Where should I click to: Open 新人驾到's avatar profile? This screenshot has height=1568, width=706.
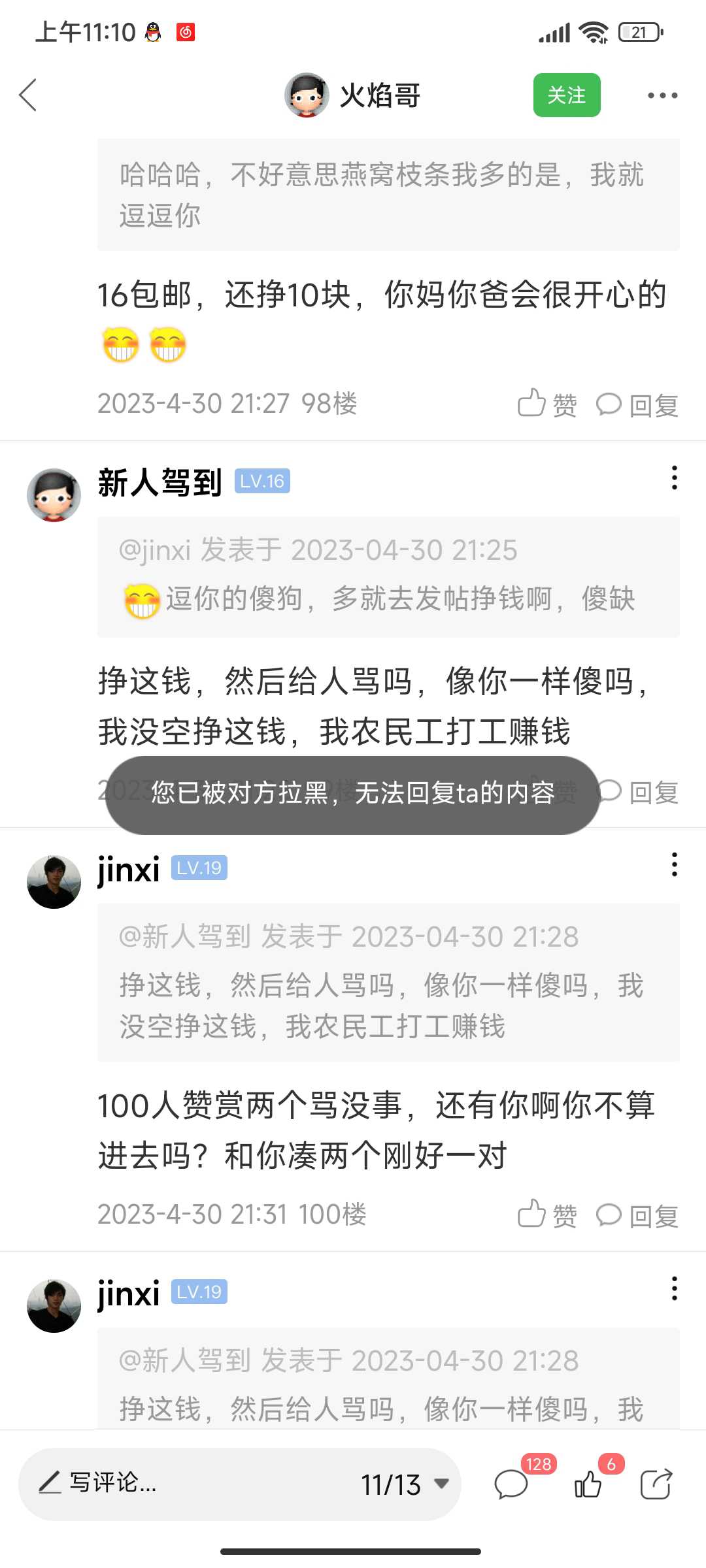(x=54, y=495)
